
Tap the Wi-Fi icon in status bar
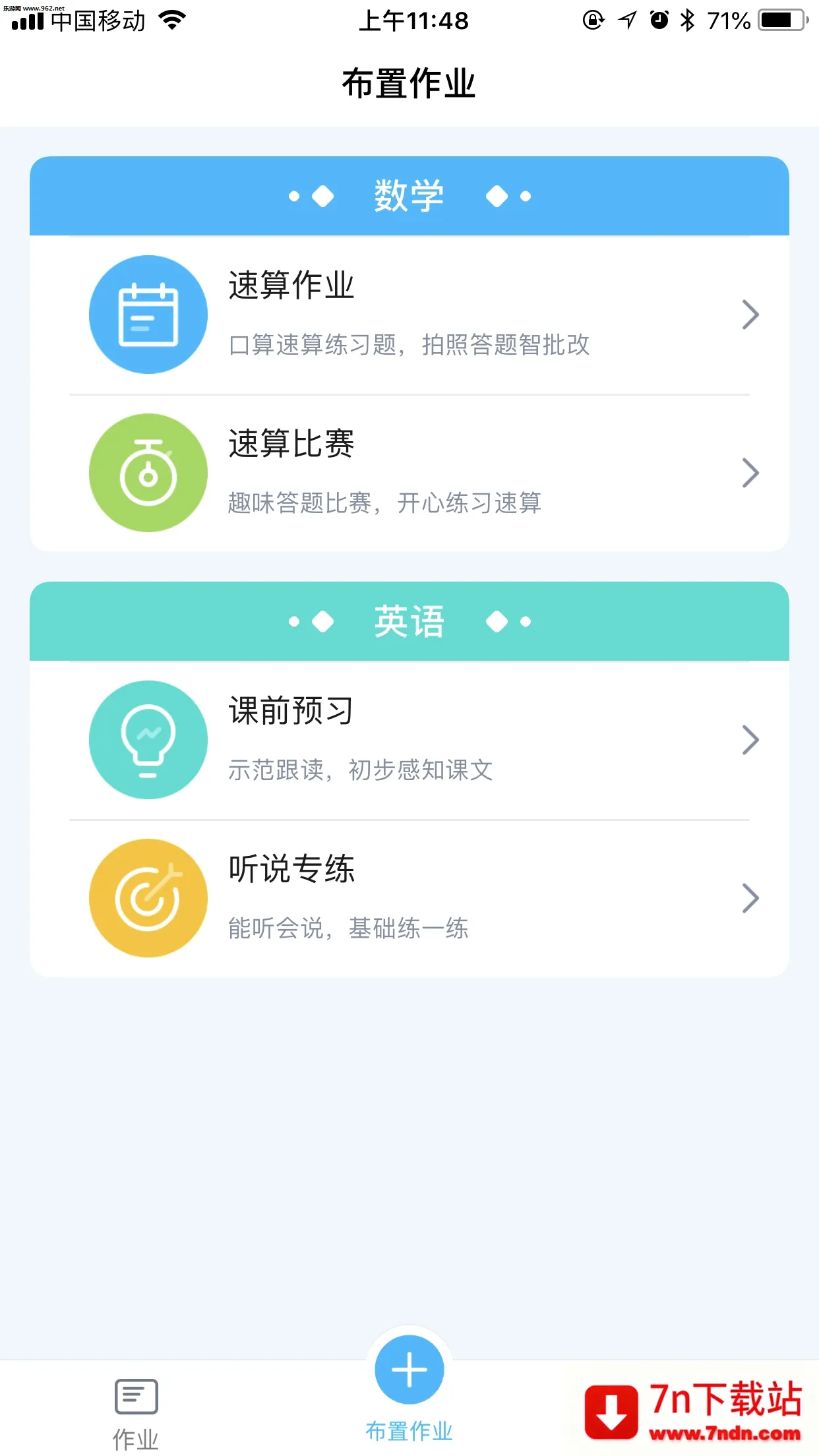[170, 20]
